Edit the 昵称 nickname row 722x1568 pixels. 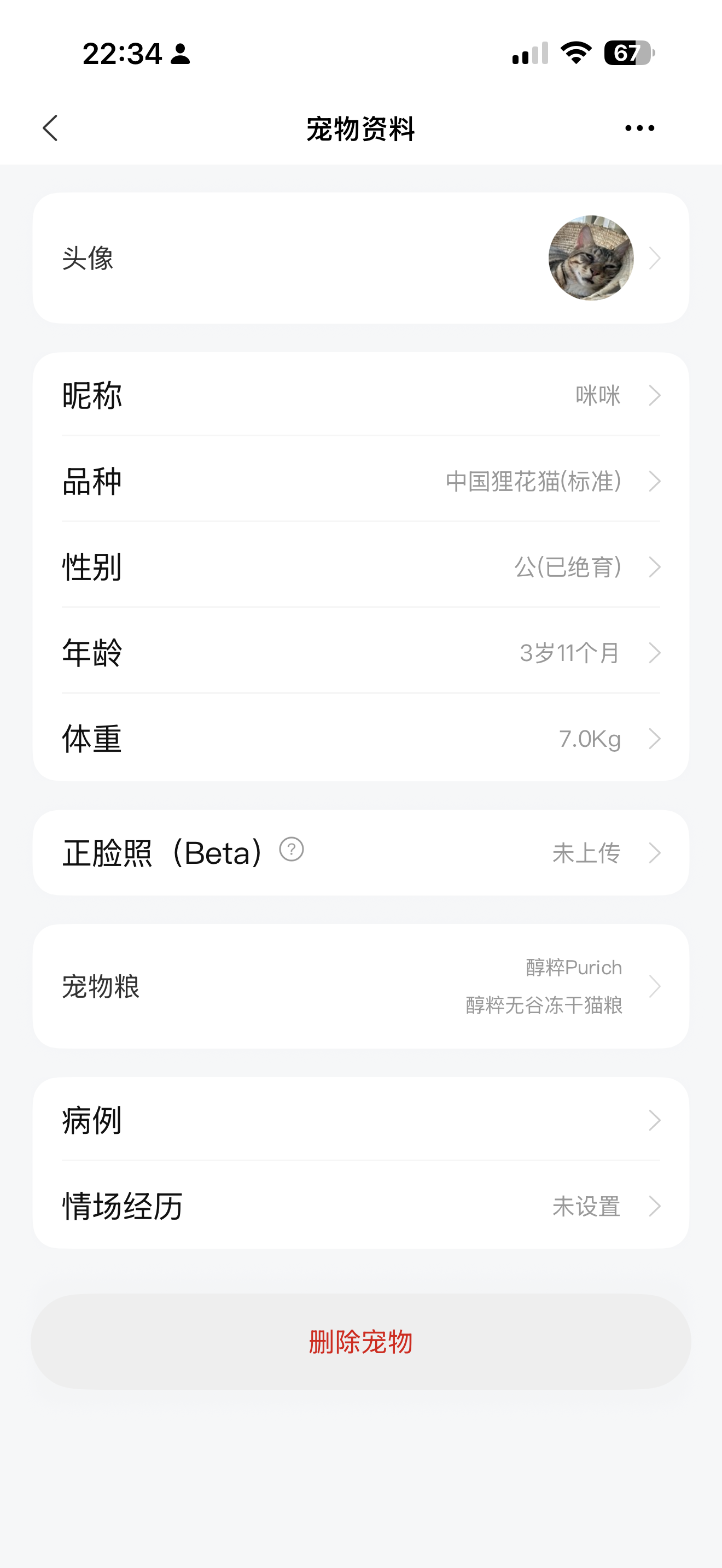click(x=360, y=396)
